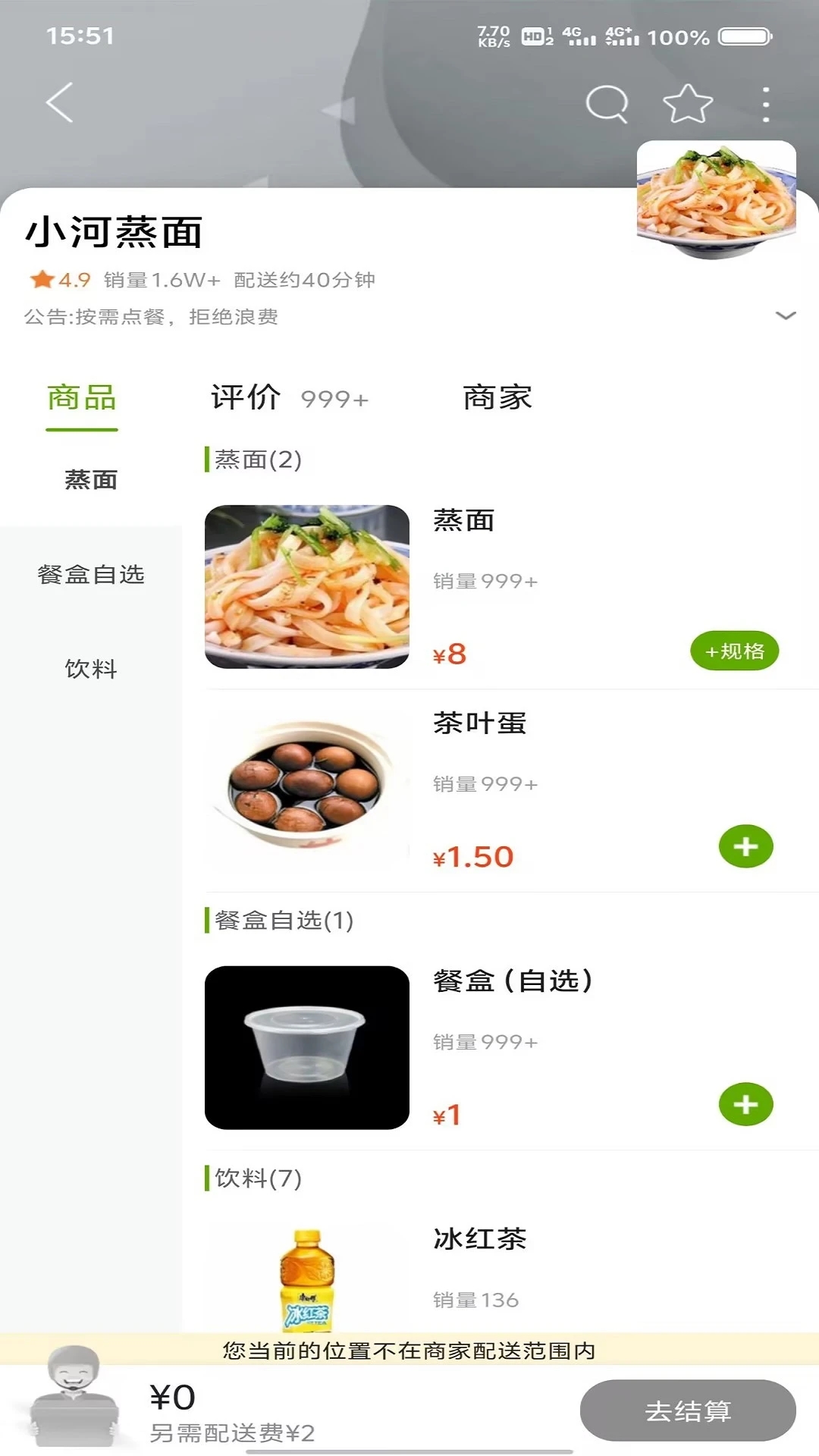This screenshot has height=1456, width=819.
Task: Add 茶叶蛋 to the cart
Action: [745, 846]
